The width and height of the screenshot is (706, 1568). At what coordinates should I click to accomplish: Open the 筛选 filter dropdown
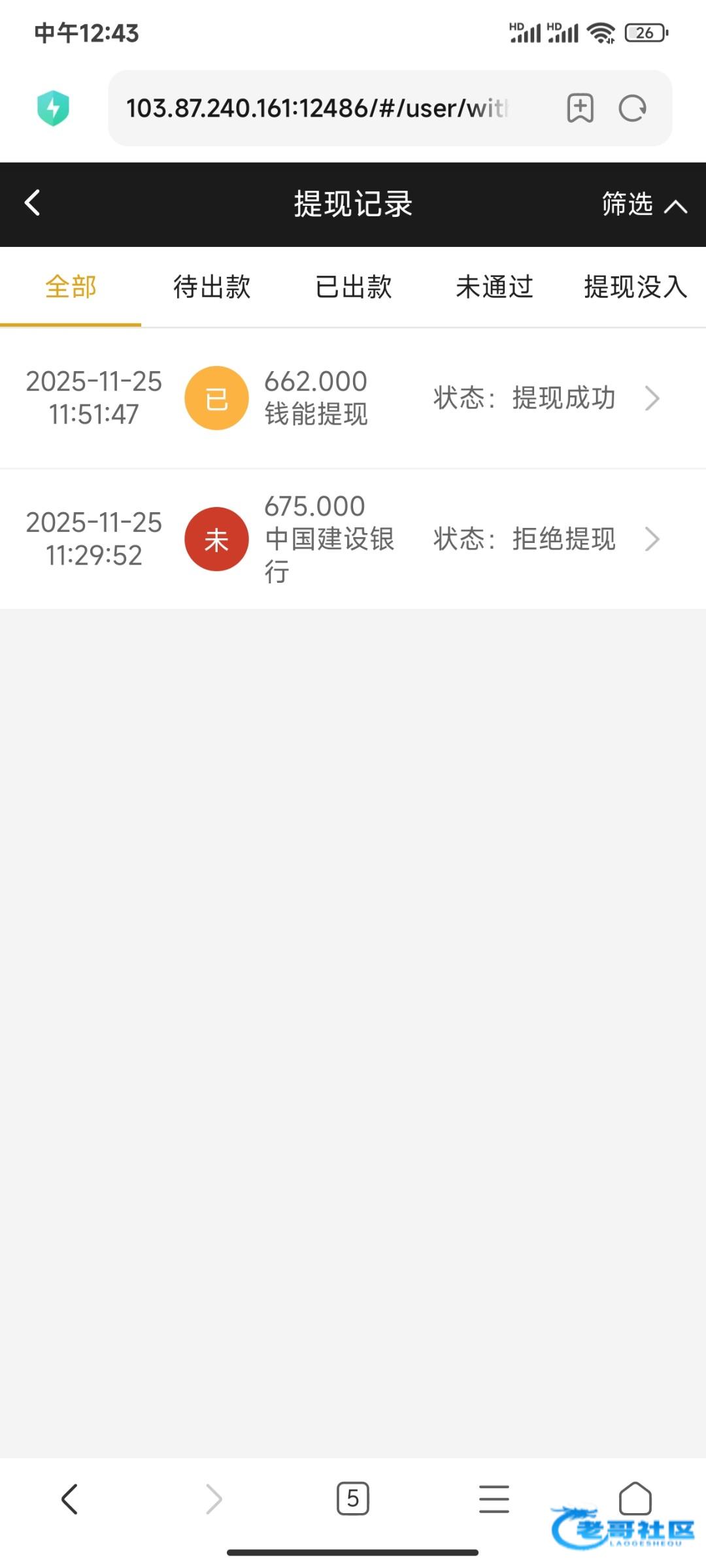click(x=644, y=204)
